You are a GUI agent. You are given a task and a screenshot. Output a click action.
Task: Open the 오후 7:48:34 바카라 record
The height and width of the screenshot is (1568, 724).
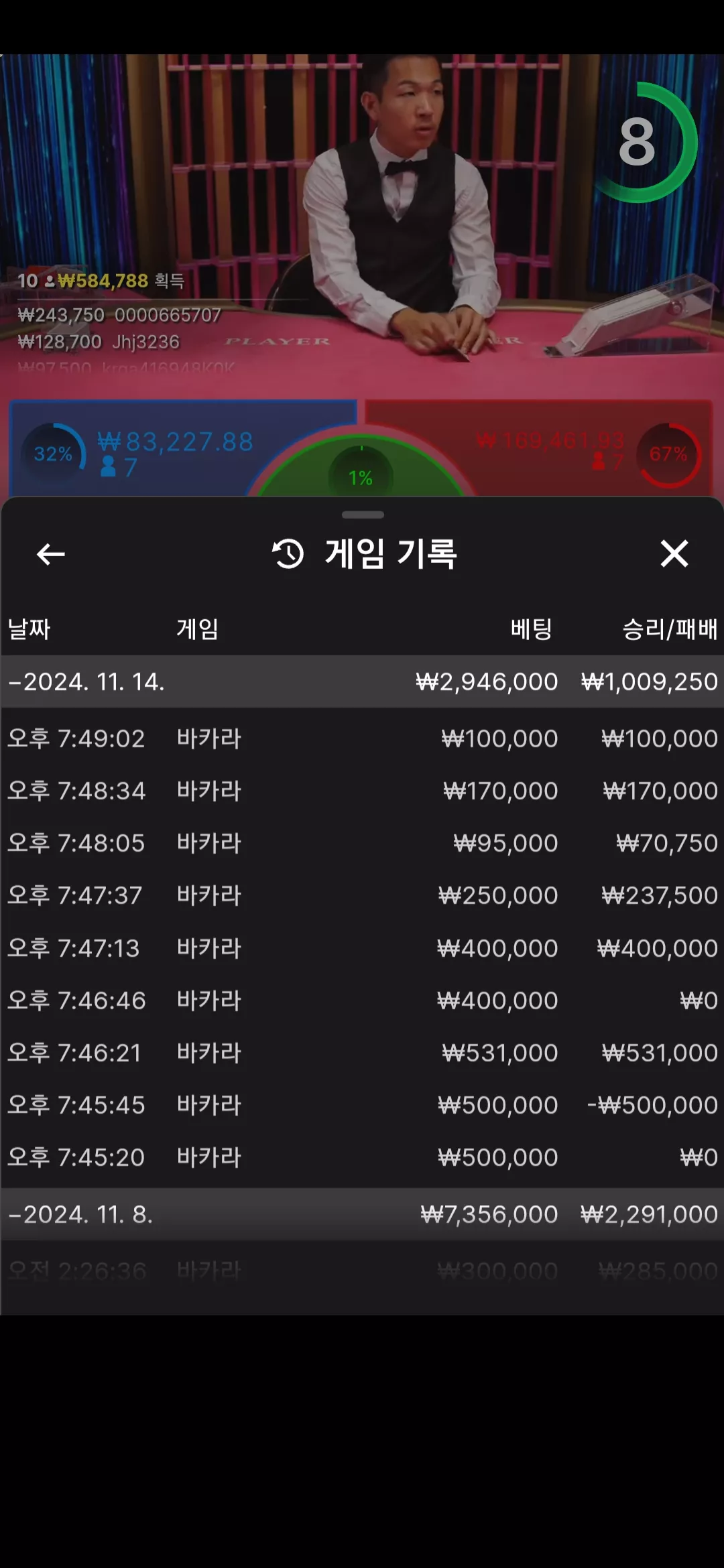click(362, 791)
